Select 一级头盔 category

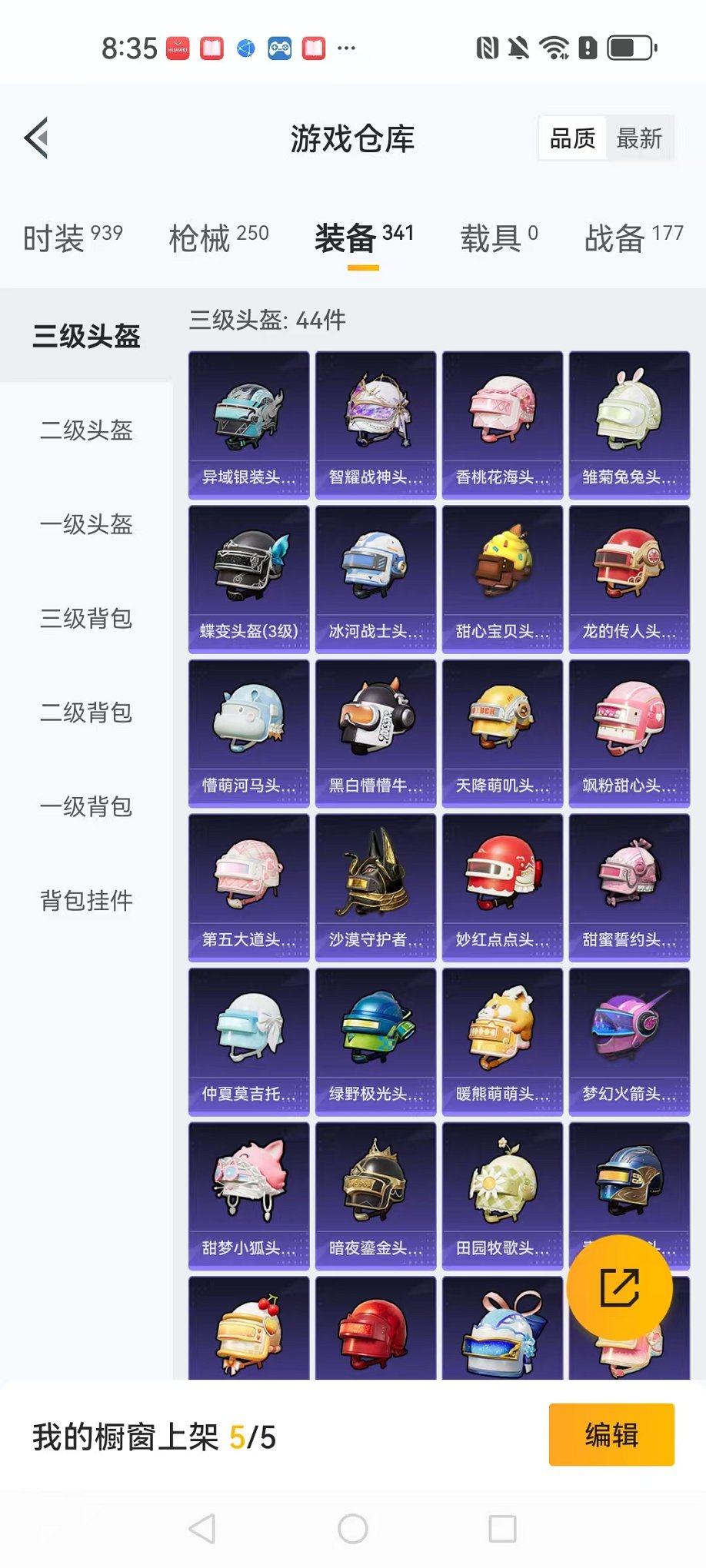86,525
